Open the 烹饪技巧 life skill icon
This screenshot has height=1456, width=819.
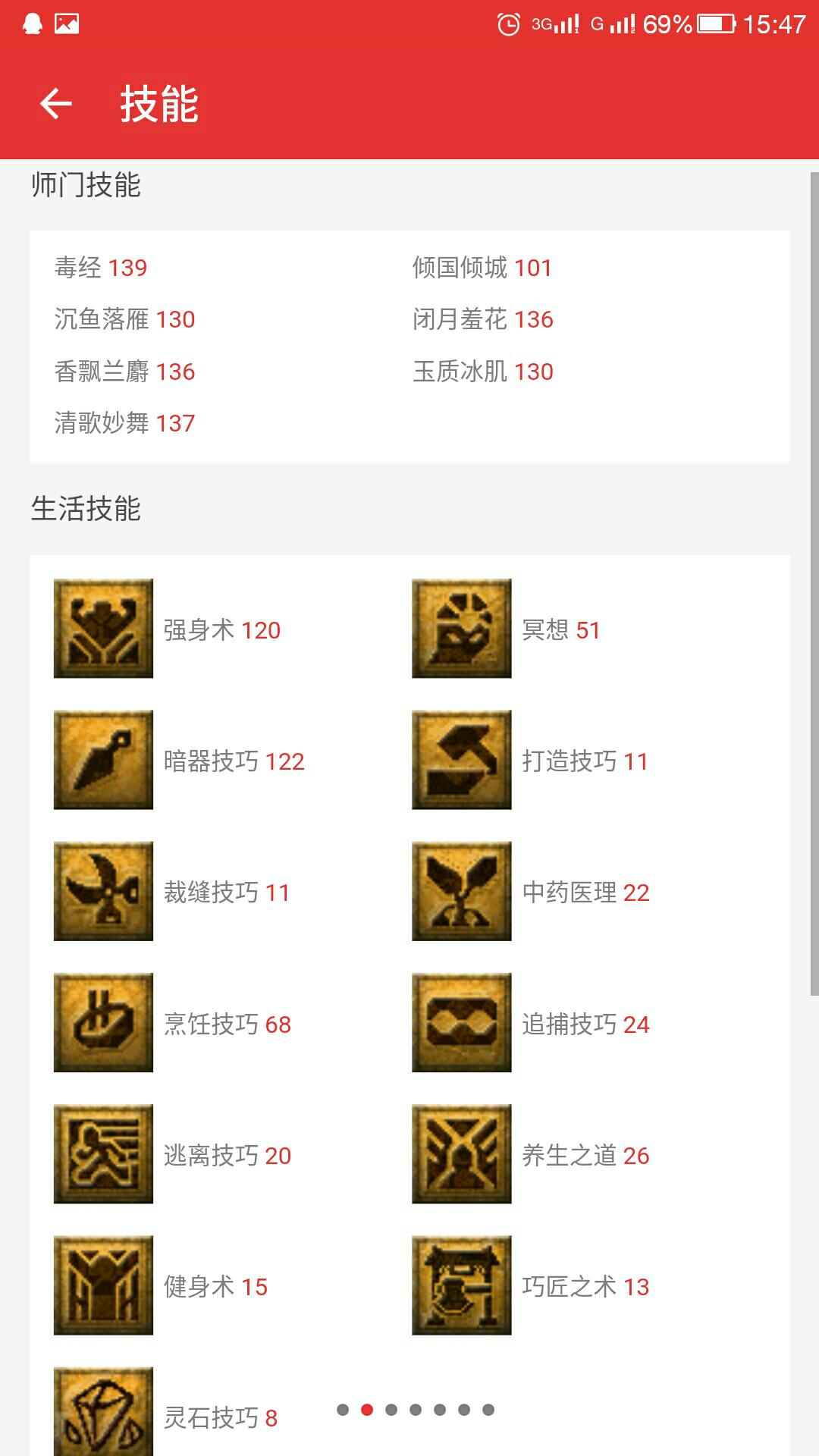point(103,1022)
